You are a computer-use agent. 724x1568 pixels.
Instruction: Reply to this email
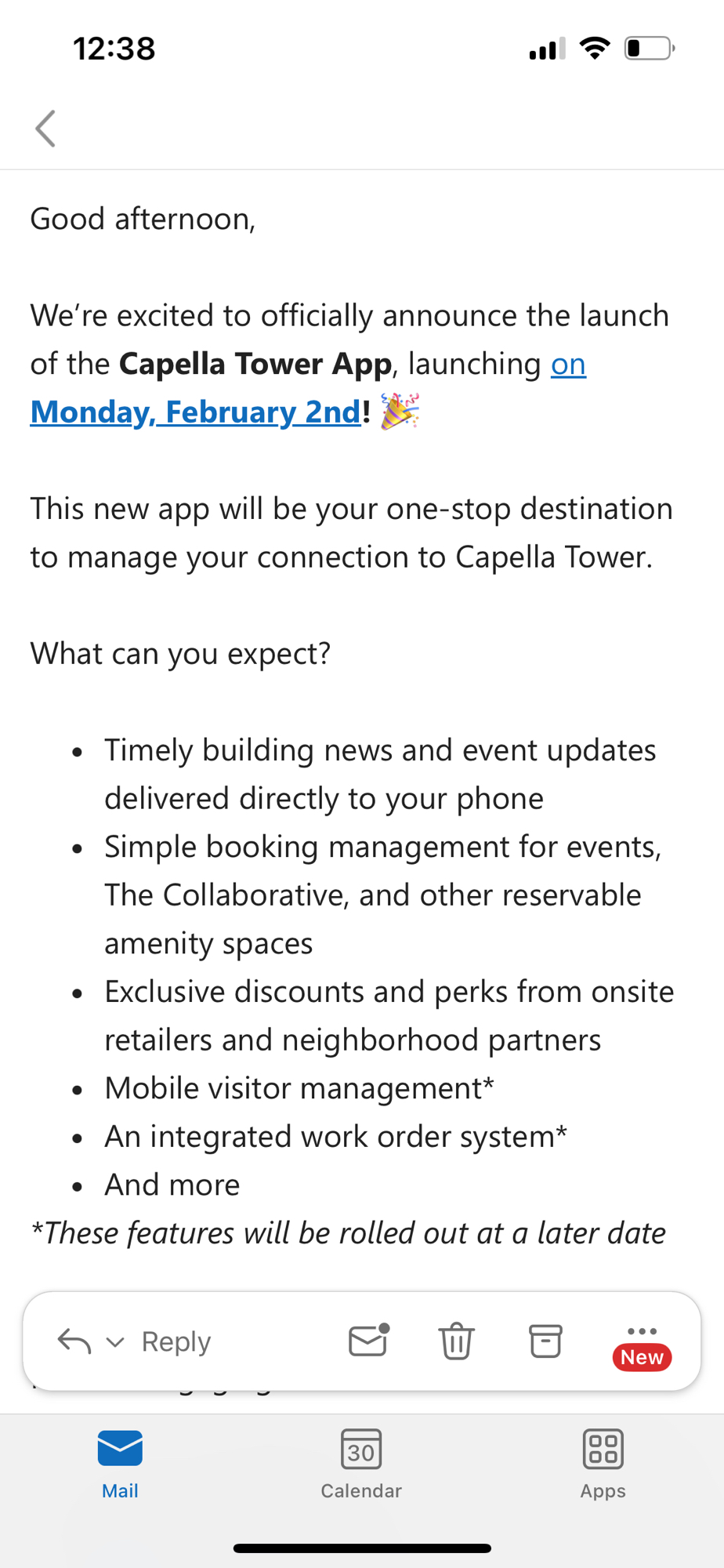point(176,1341)
